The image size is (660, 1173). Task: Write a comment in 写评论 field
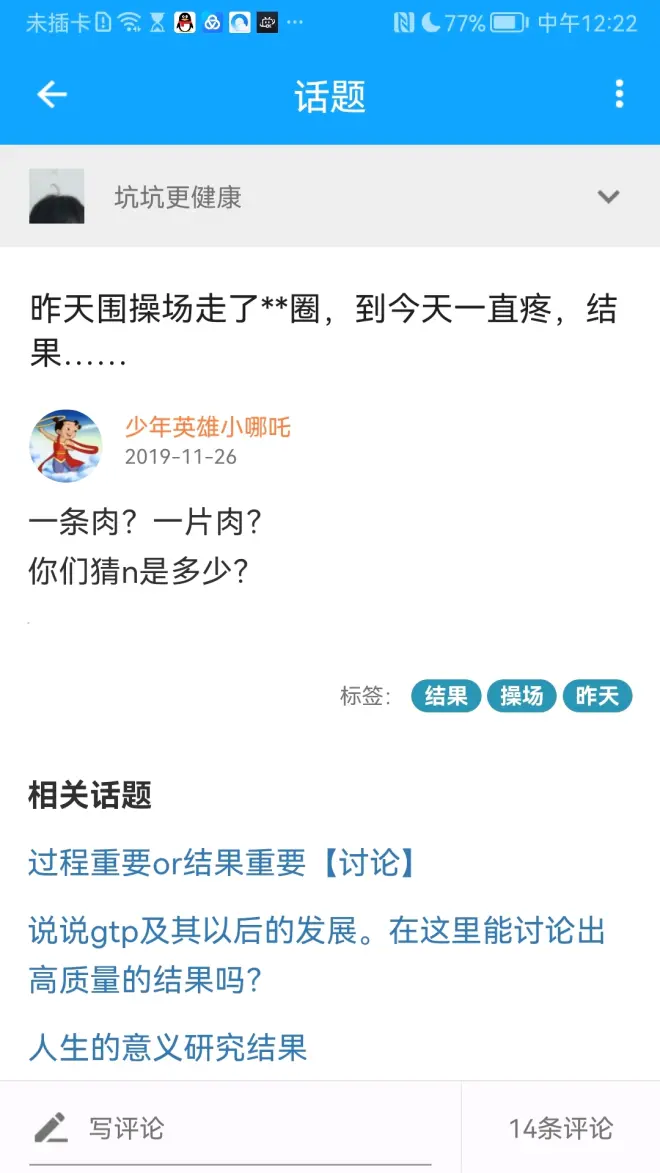tap(230, 1128)
